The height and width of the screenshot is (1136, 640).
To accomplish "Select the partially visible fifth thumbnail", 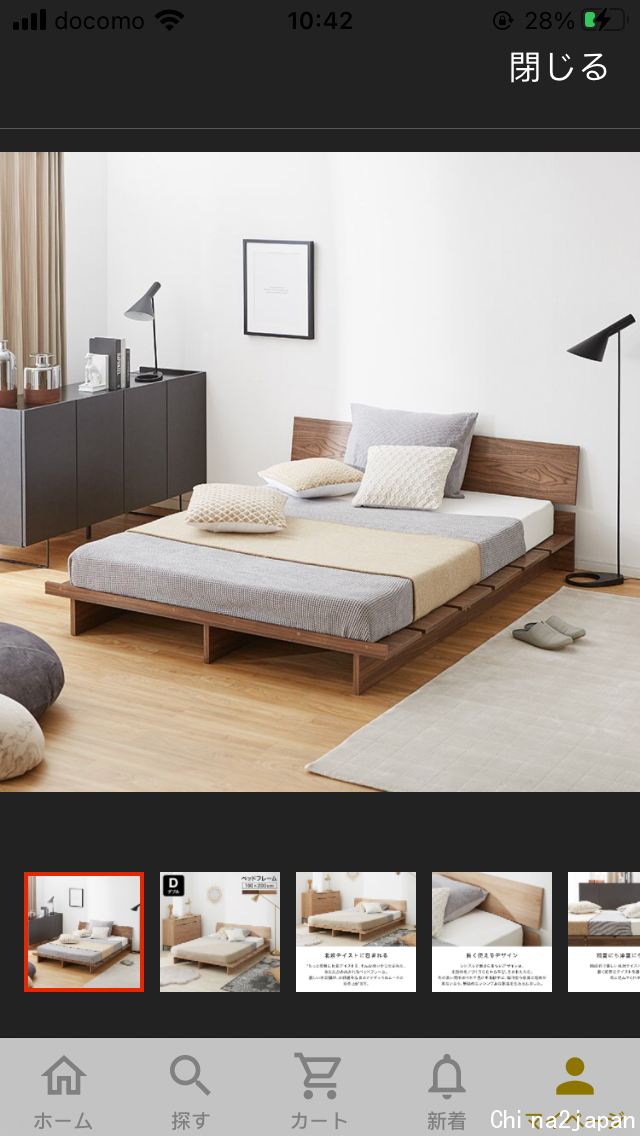I will [x=605, y=931].
